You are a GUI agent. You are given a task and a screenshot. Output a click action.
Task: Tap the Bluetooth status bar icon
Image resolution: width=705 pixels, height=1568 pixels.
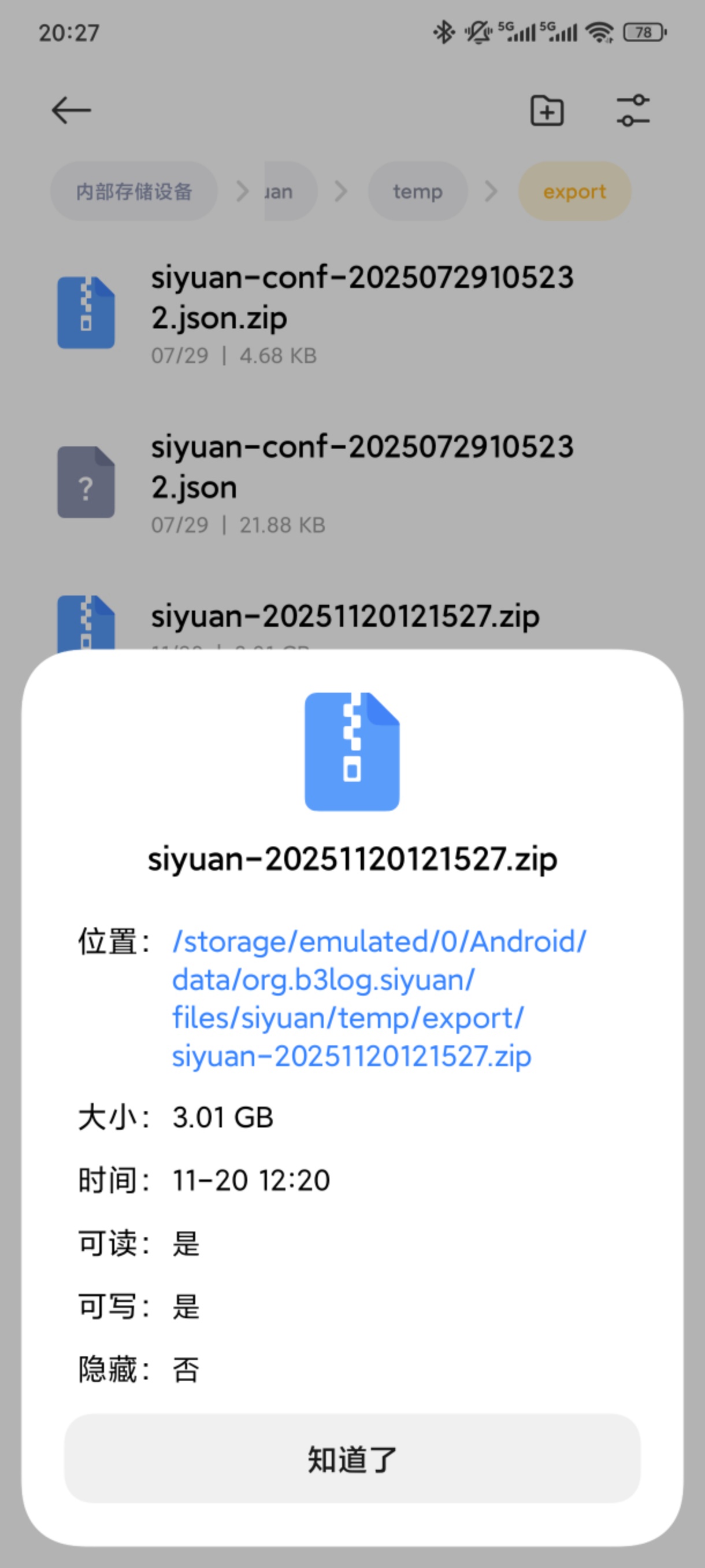443,34
